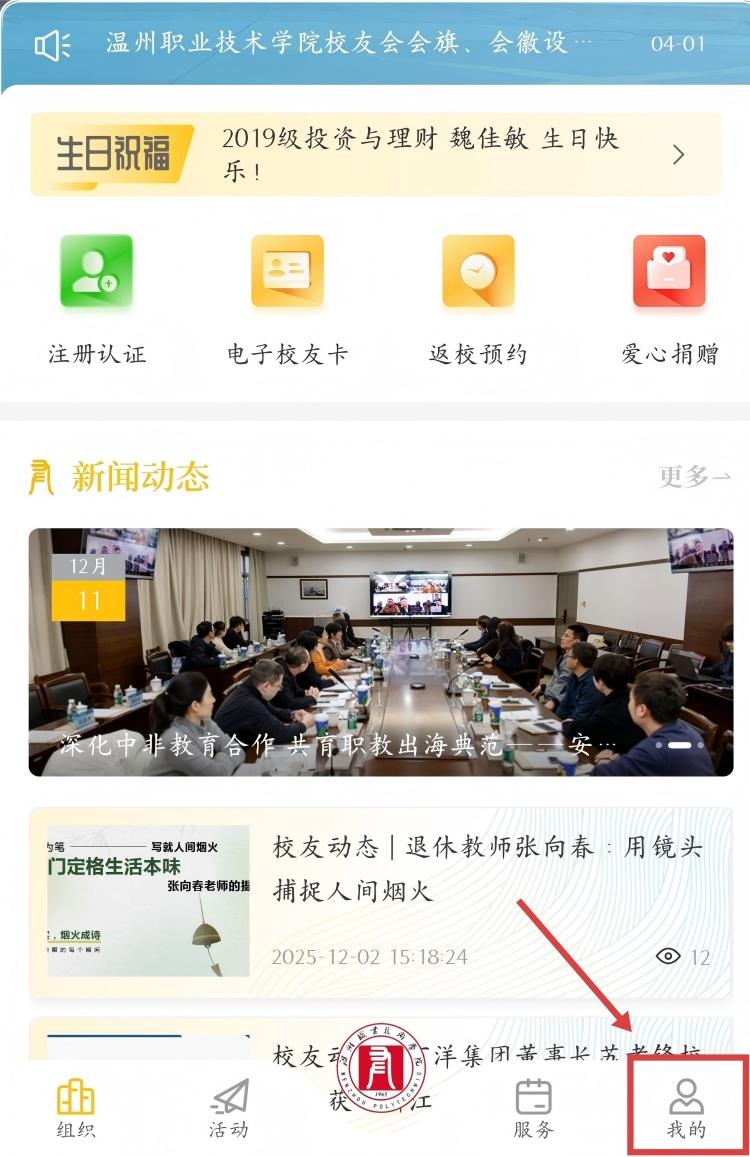Screen dimensions: 750x1157
Task: Go to the 我的 profile tab
Action: [x=686, y=1108]
